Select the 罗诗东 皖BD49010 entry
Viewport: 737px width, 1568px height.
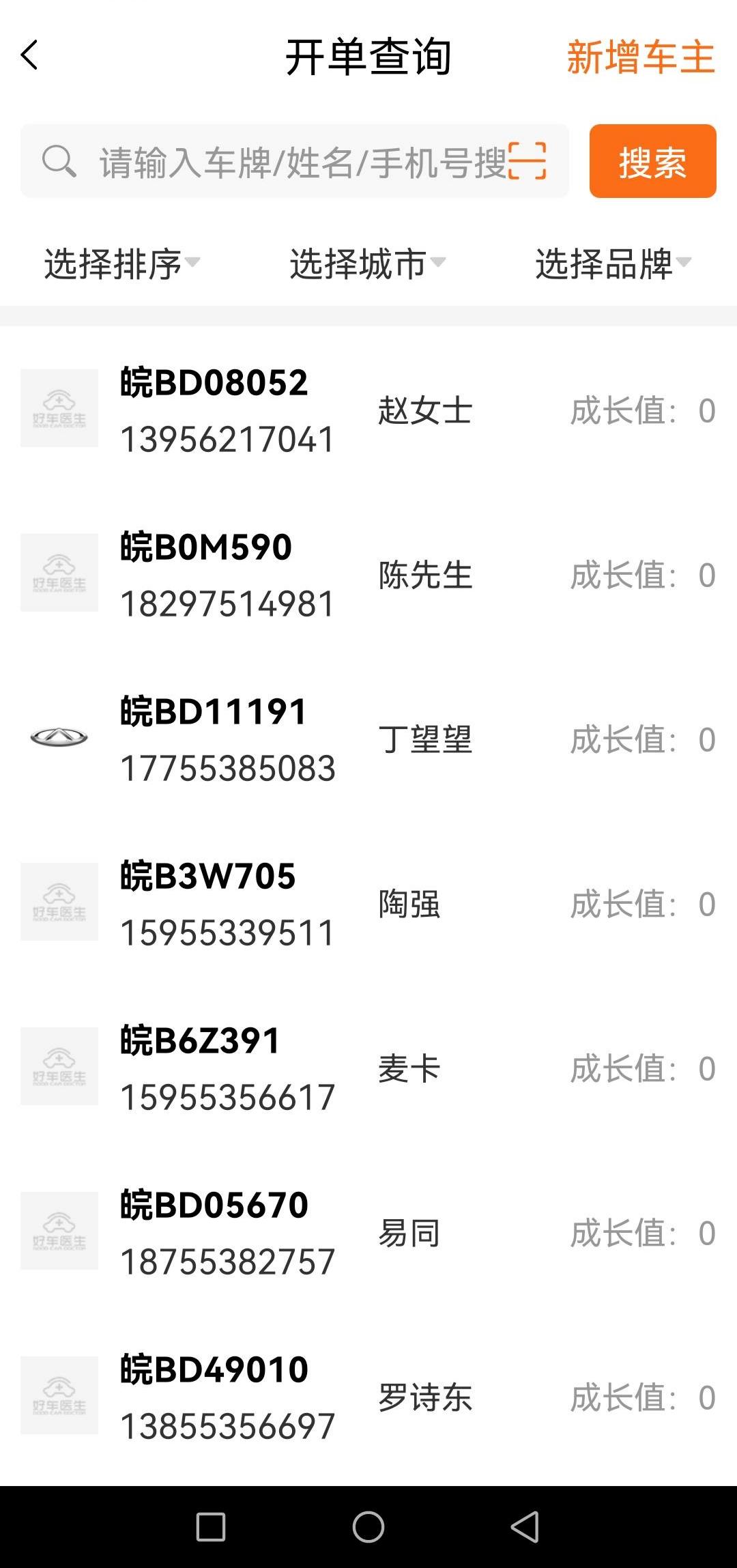[x=369, y=1397]
